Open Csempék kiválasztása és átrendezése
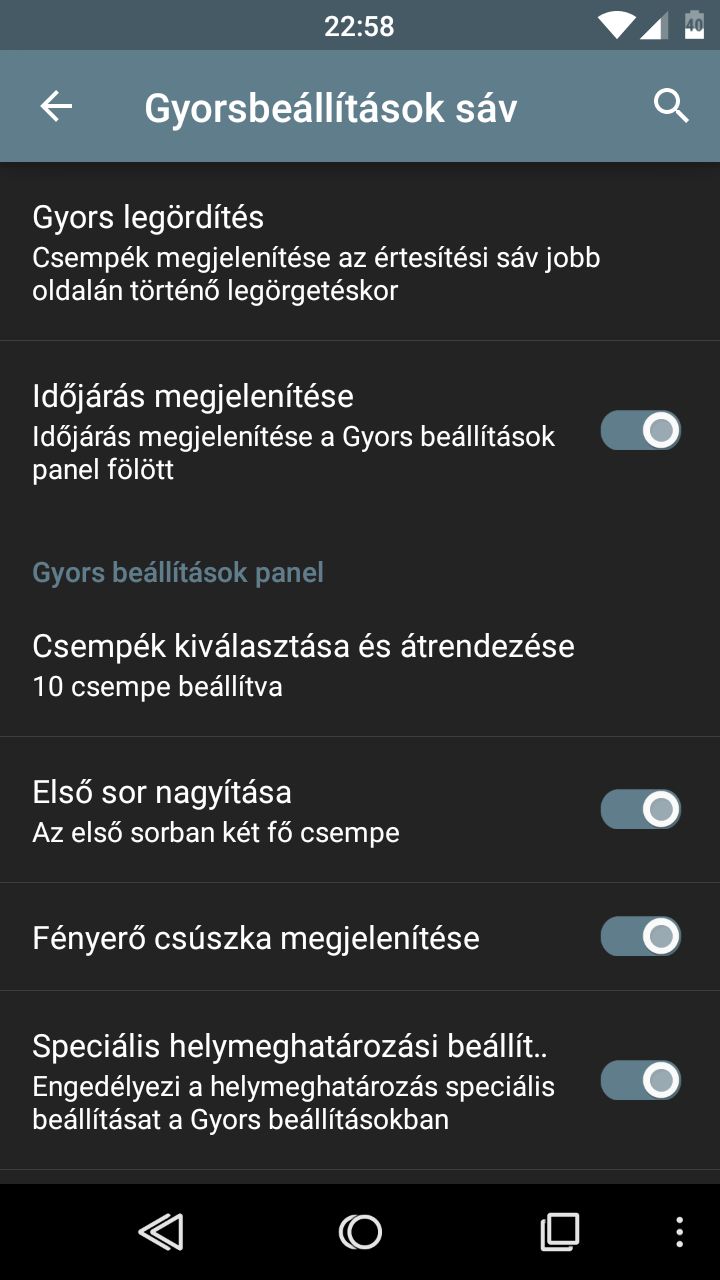 303,664
